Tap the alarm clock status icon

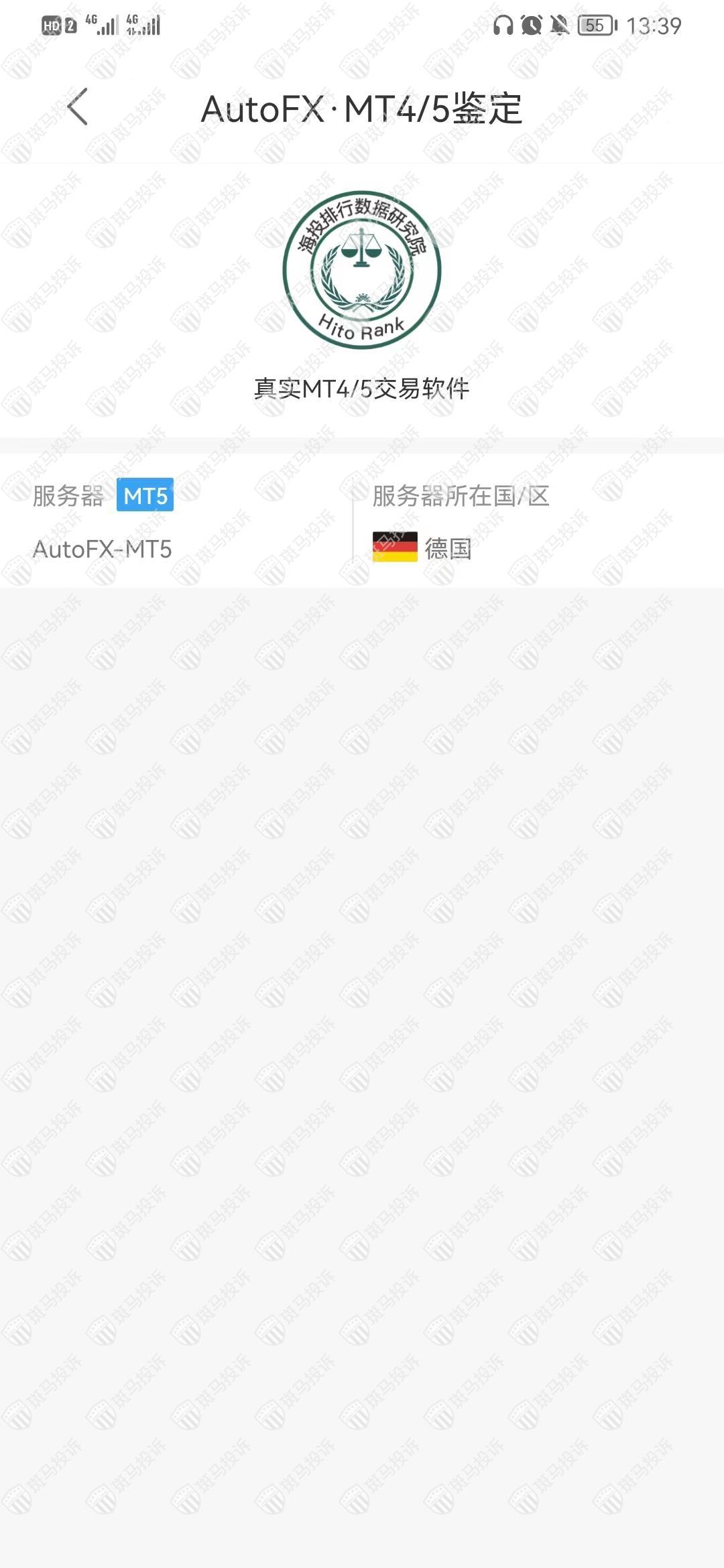click(x=532, y=25)
